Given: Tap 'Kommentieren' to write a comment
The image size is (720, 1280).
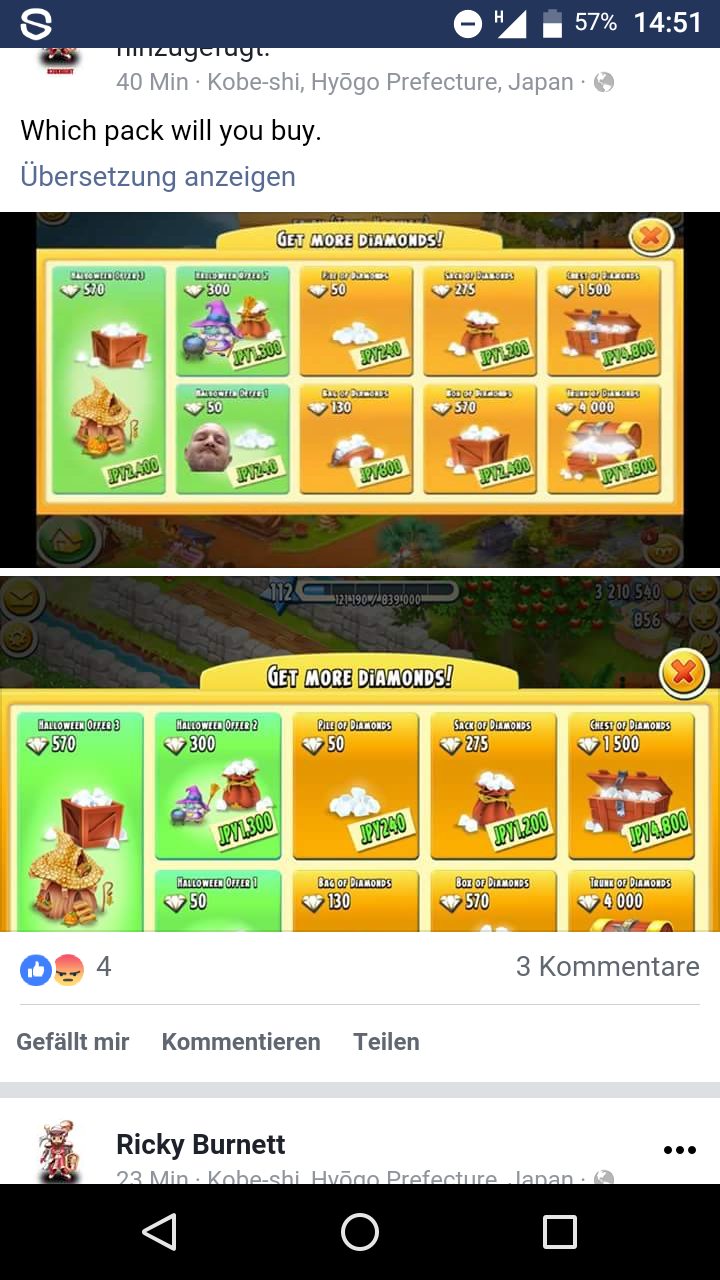Looking at the screenshot, I should click(x=241, y=1042).
